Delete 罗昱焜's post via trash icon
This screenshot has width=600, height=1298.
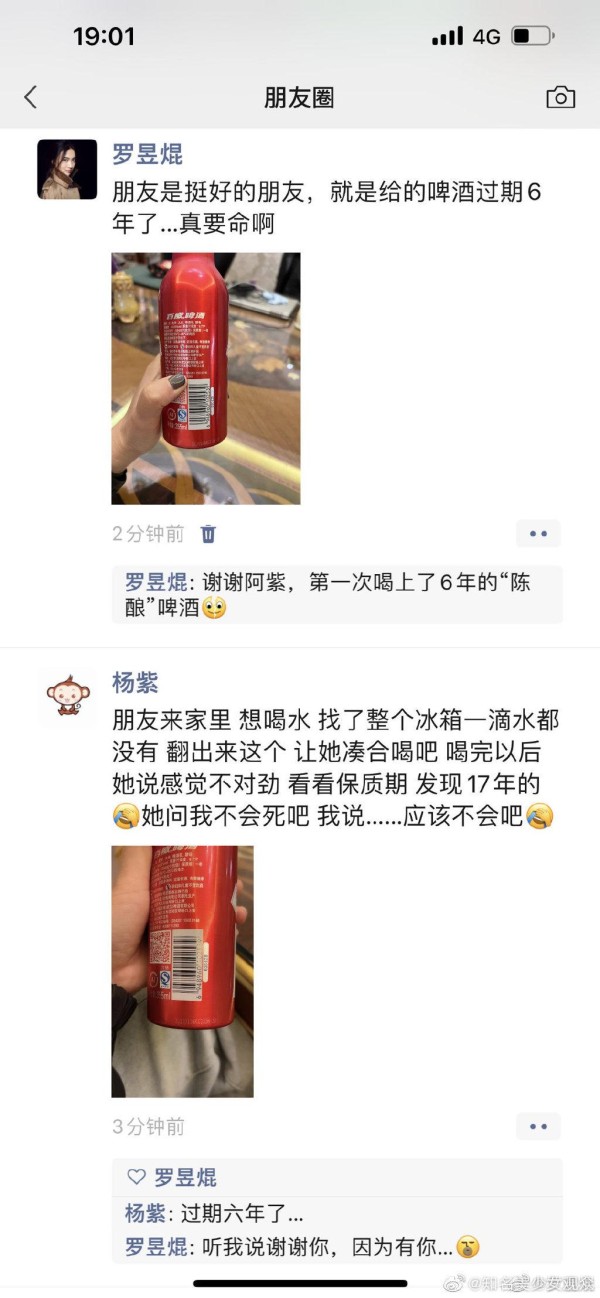(x=208, y=534)
